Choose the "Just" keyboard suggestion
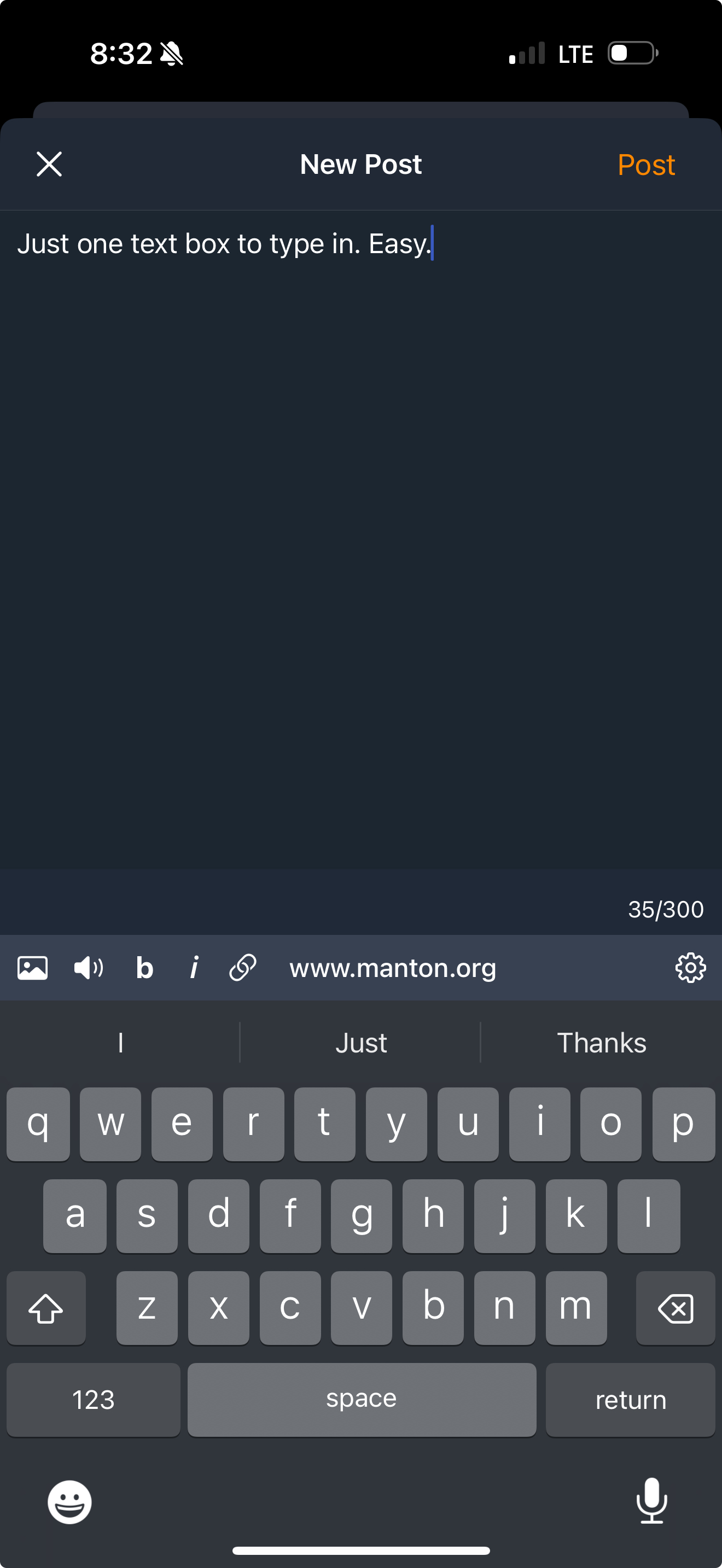The image size is (722, 1568). tap(361, 1043)
